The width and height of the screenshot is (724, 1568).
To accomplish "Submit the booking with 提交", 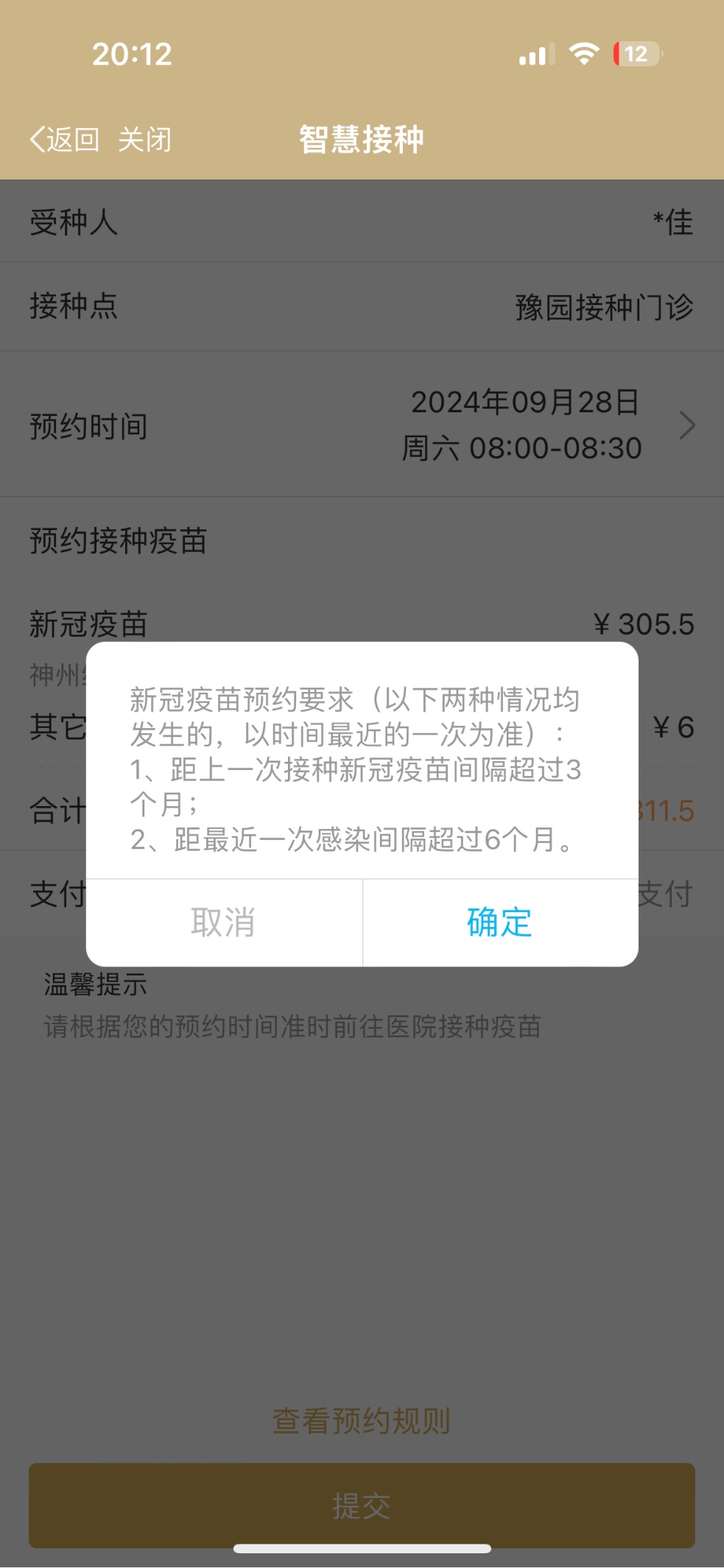I will 362,1505.
